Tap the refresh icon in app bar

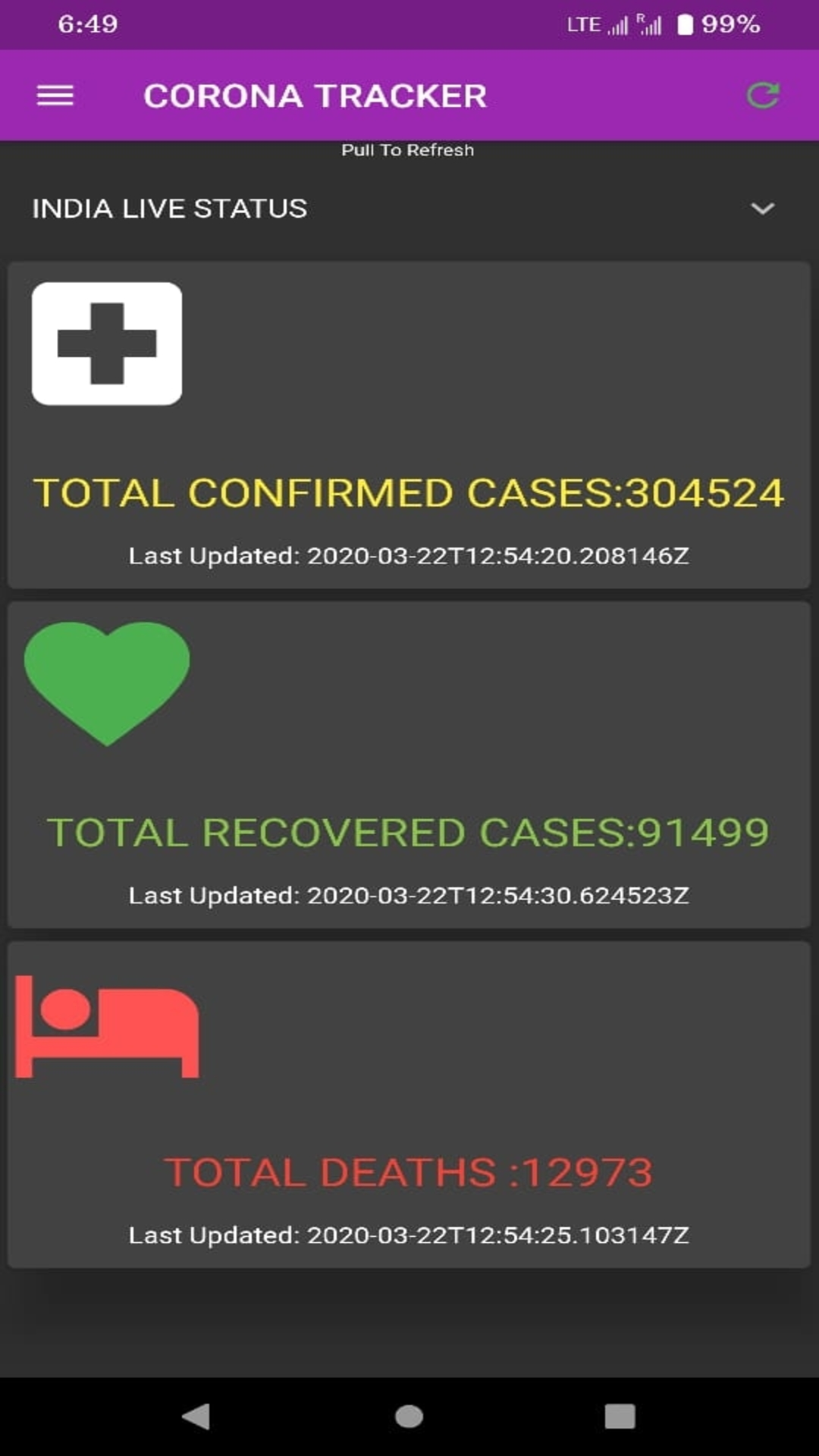pyautogui.click(x=763, y=96)
